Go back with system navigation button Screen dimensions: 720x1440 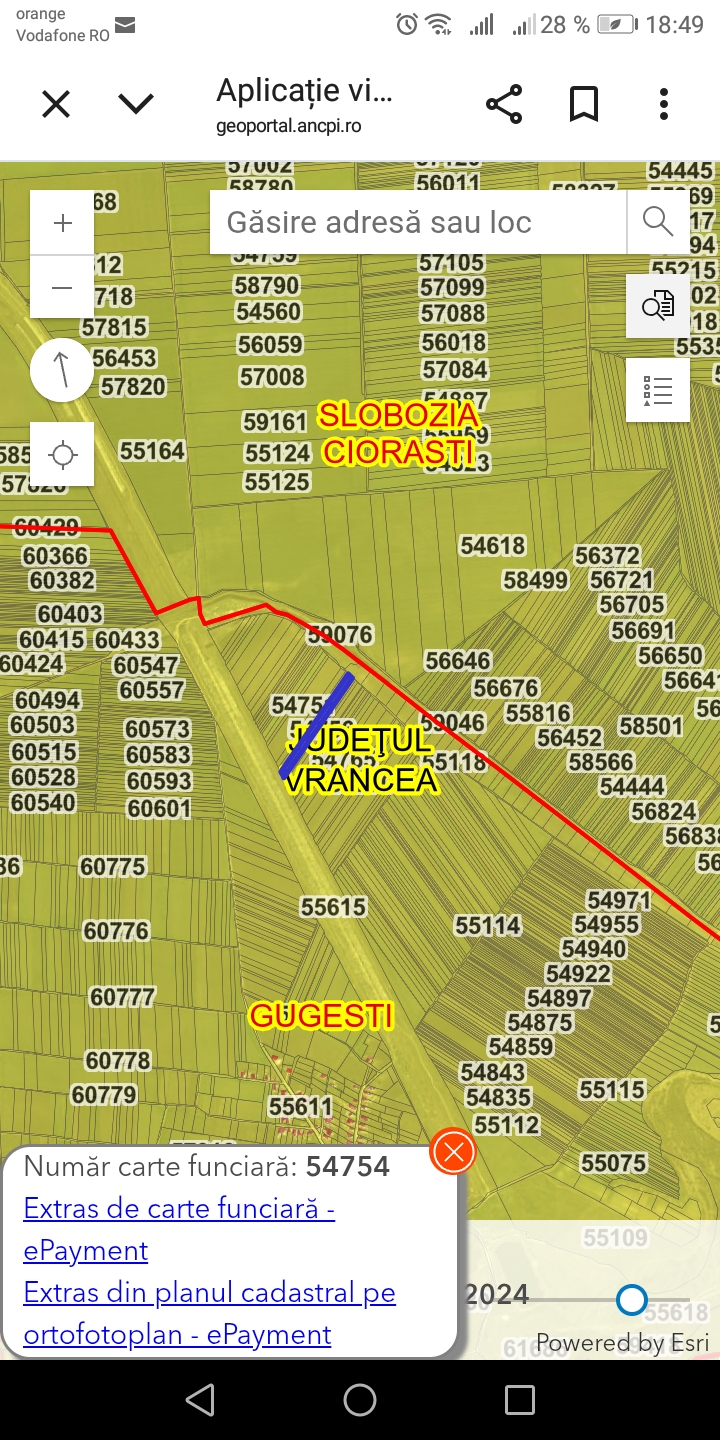(x=200, y=1400)
